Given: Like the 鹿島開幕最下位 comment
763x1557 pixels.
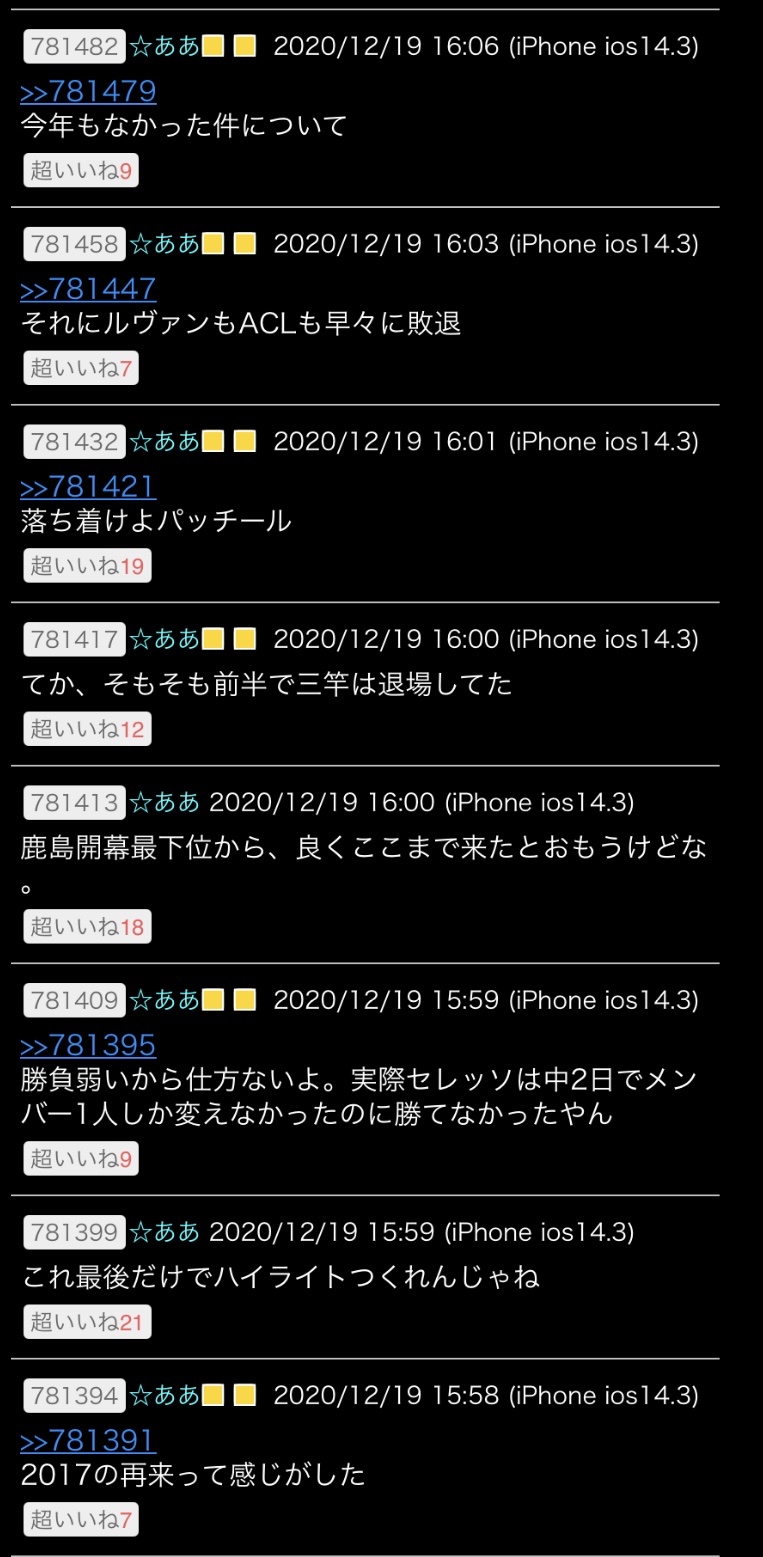Looking at the screenshot, I should (x=86, y=927).
